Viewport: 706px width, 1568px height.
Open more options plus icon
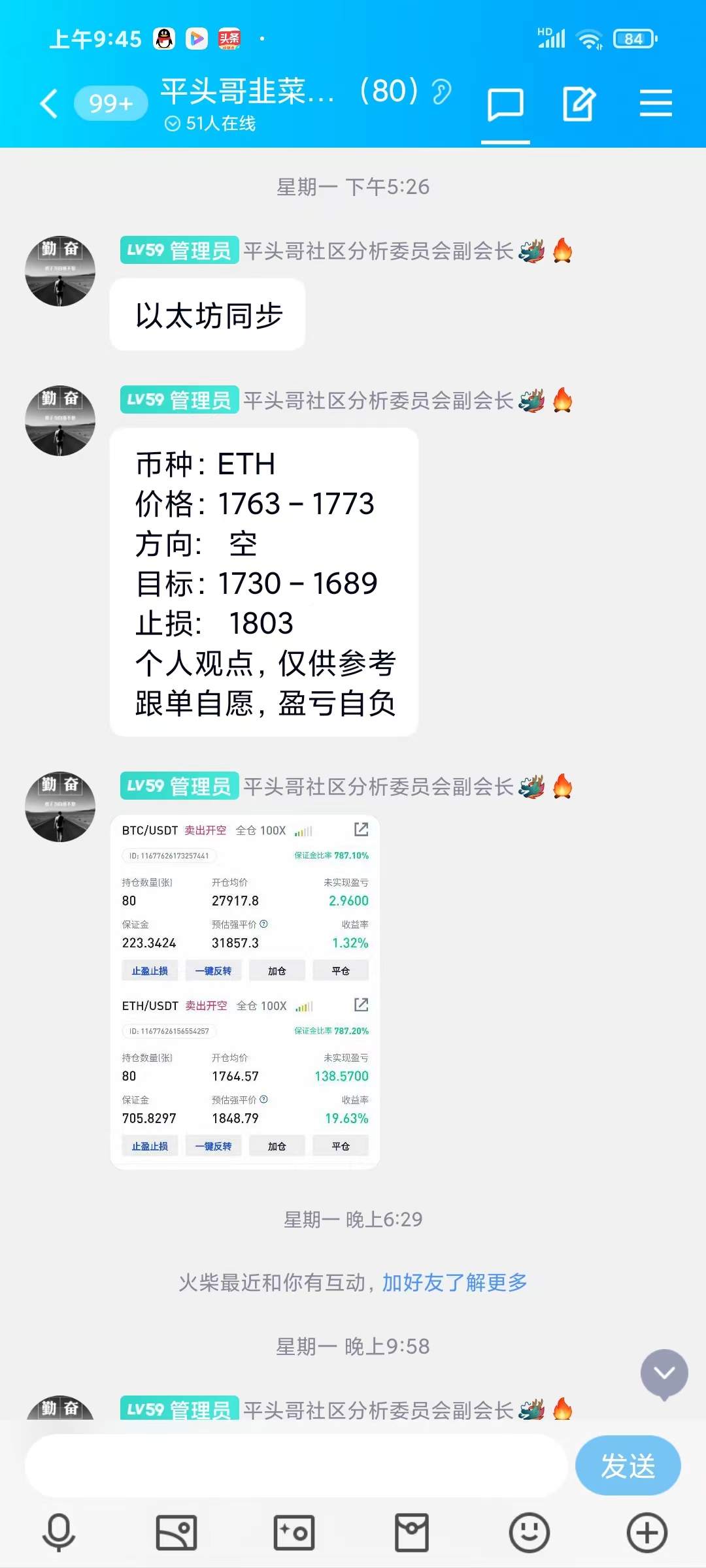(x=647, y=1533)
